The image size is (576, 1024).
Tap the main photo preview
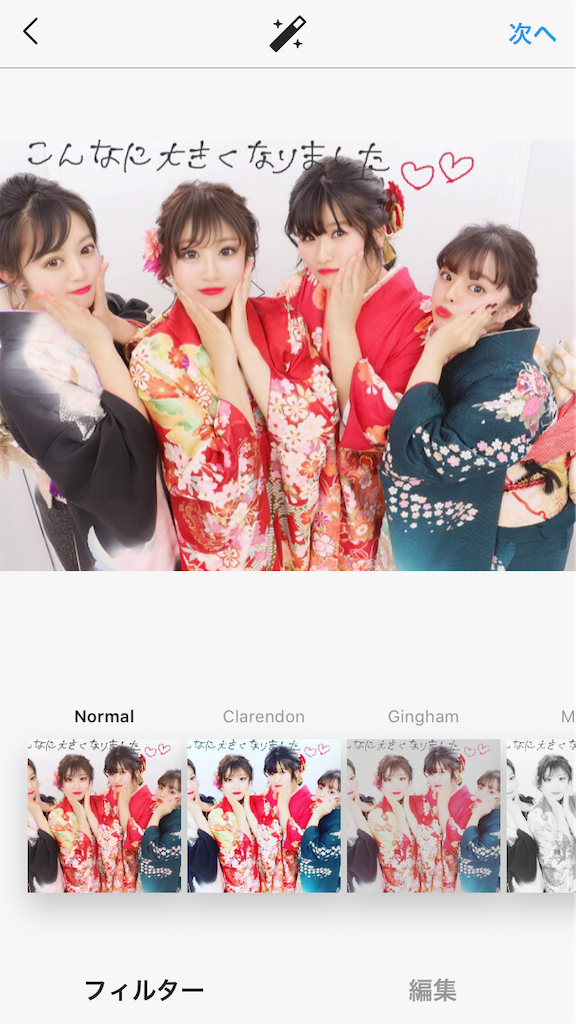(x=288, y=355)
